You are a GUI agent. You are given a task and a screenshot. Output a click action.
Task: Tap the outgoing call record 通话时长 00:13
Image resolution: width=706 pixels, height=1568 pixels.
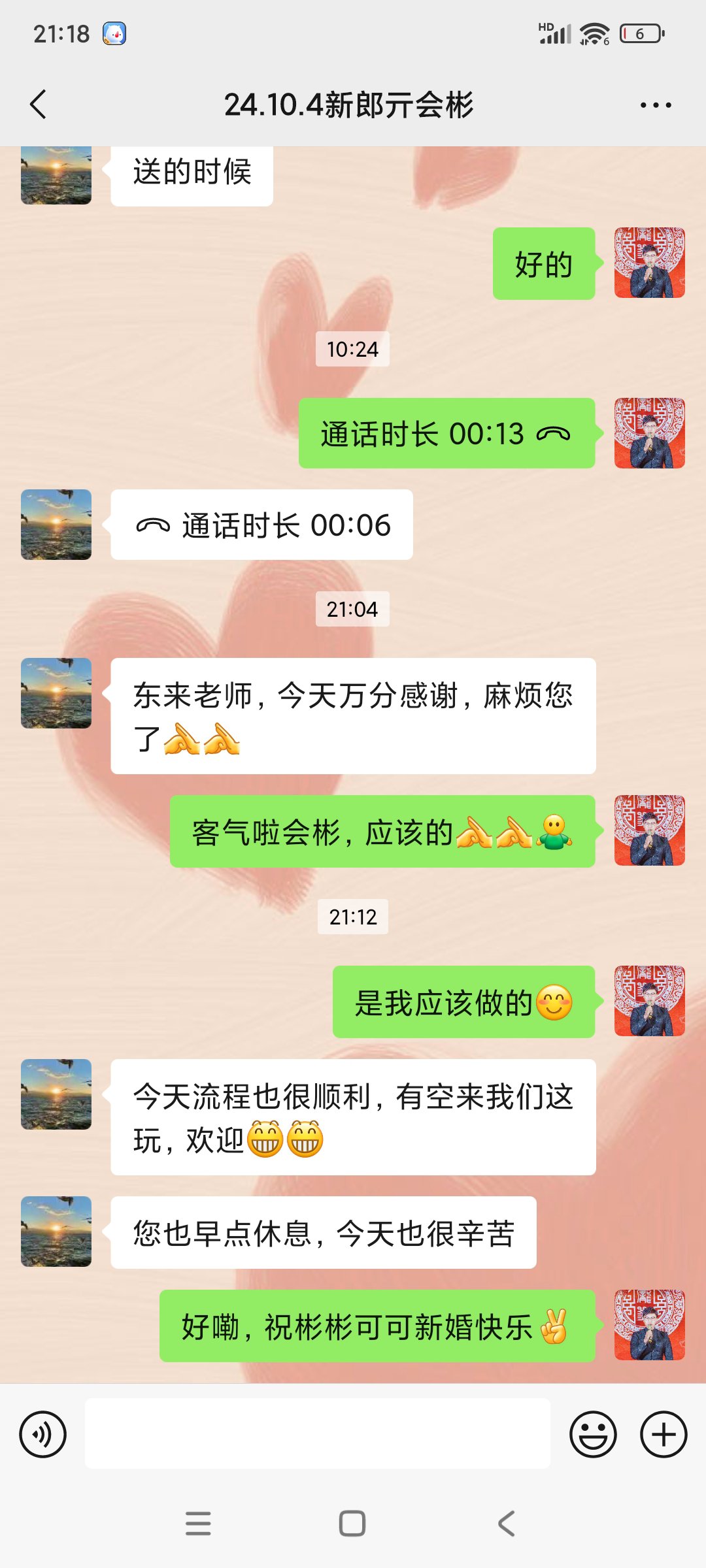click(446, 433)
